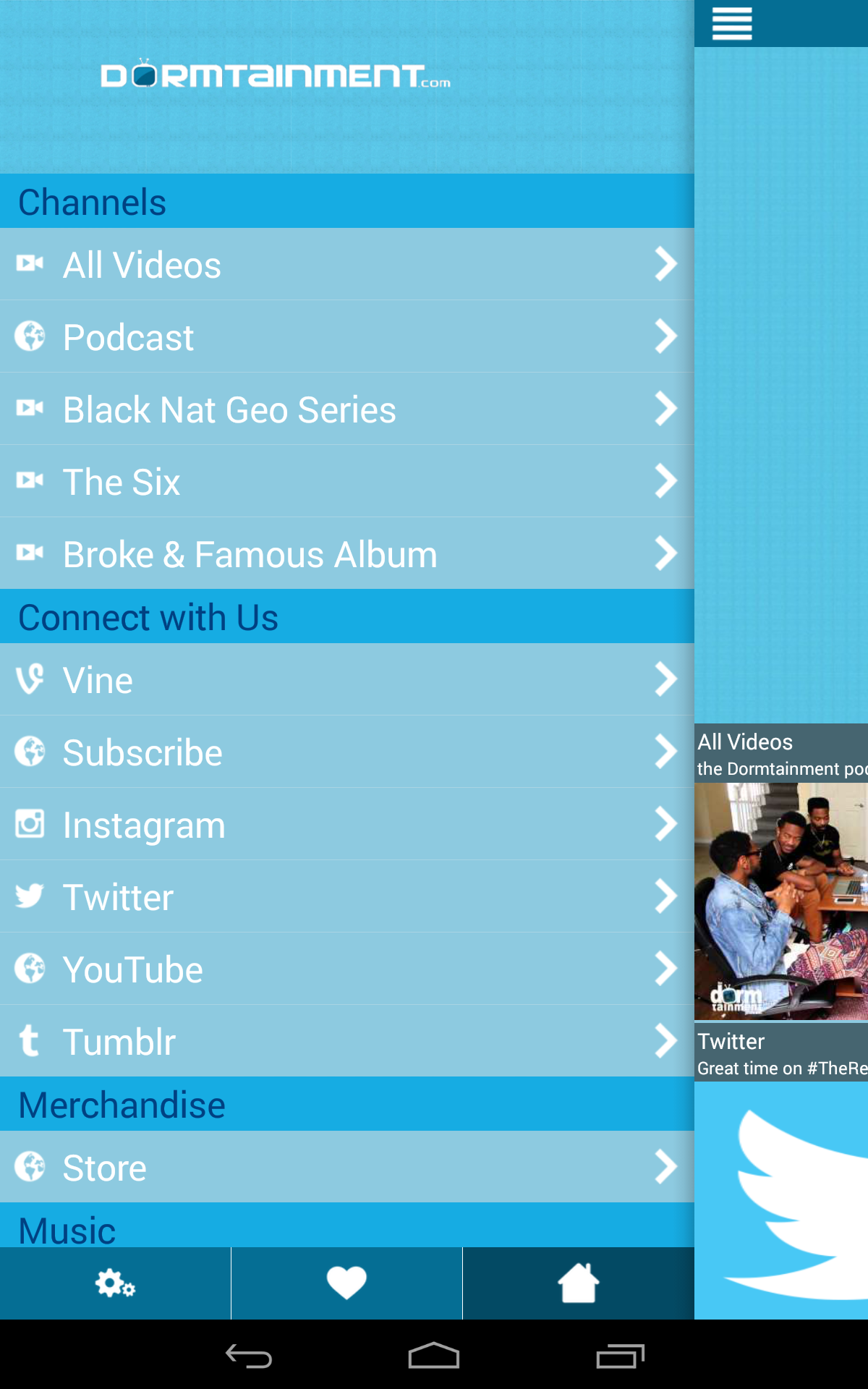Viewport: 868px width, 1389px height.
Task: Click the video icon next to The Six
Action: [x=30, y=481]
